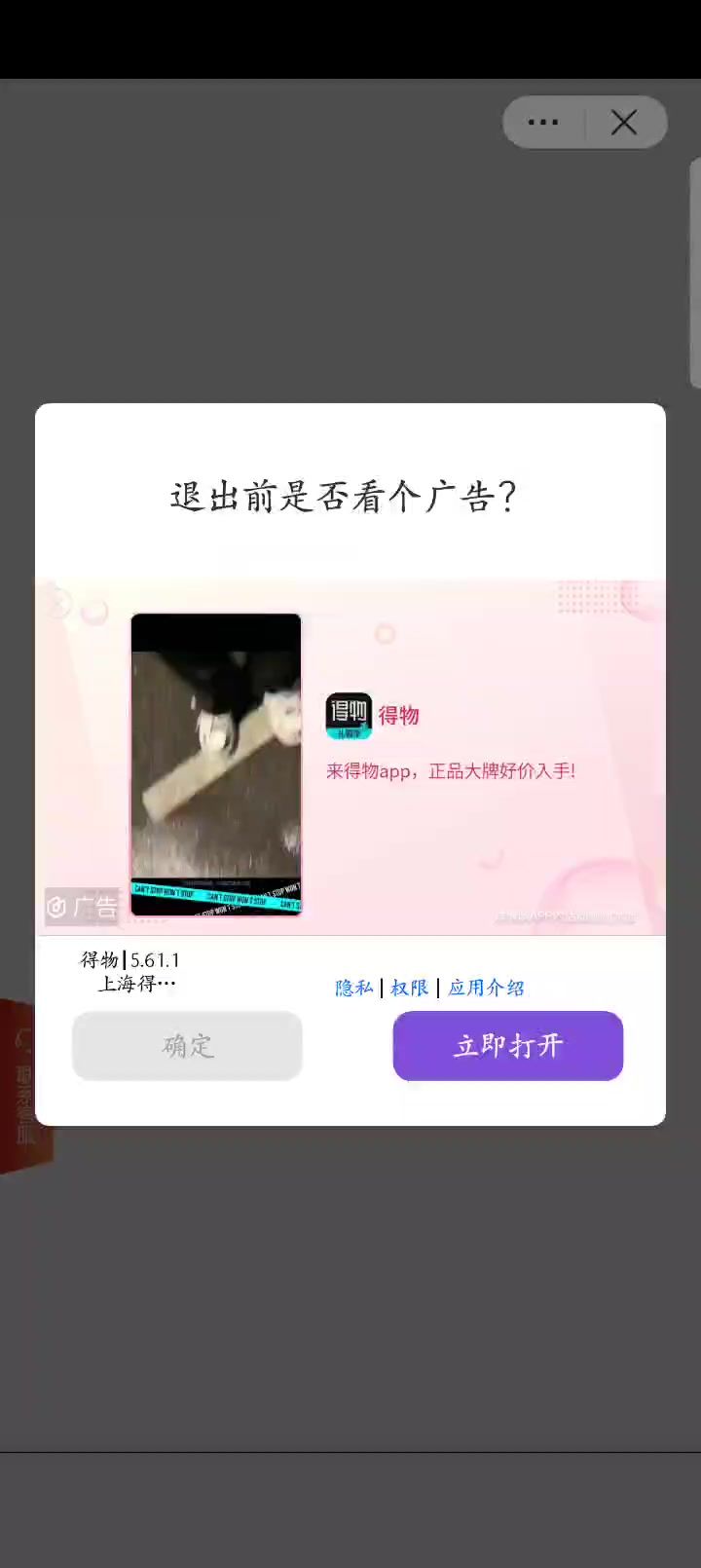
Task: Open the 隐私 privacy link
Action: (x=354, y=988)
